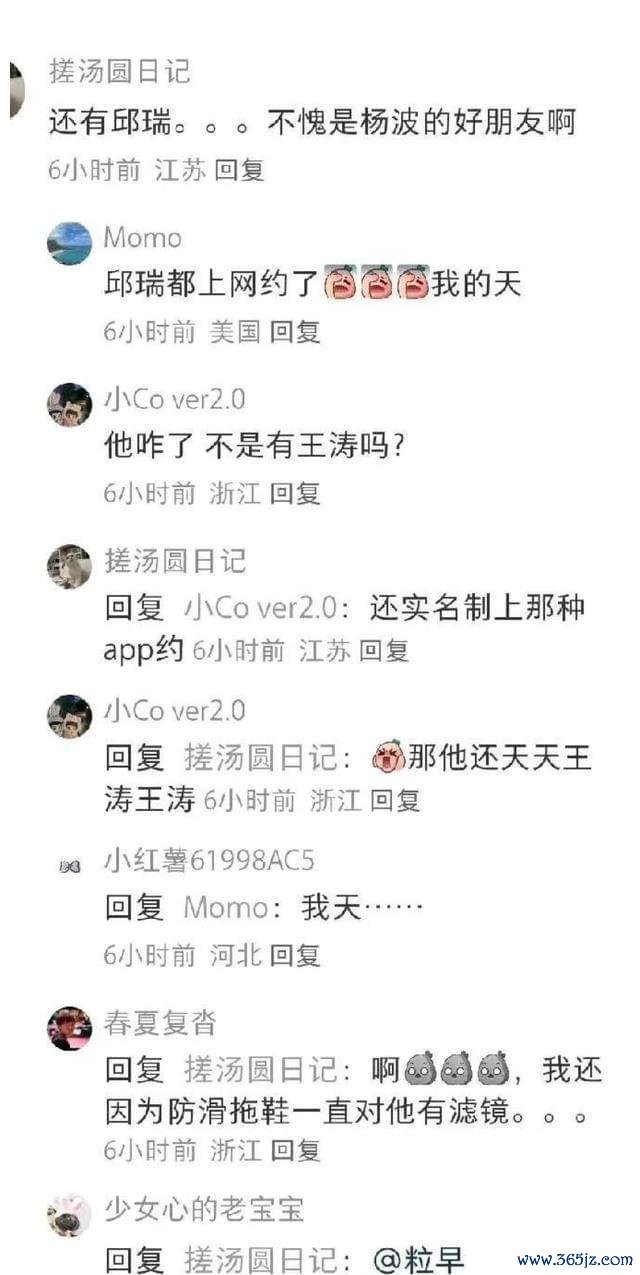
Task: Reply to 小Co ver2.0's 天天王涛王涛 comment
Action: click(x=395, y=800)
